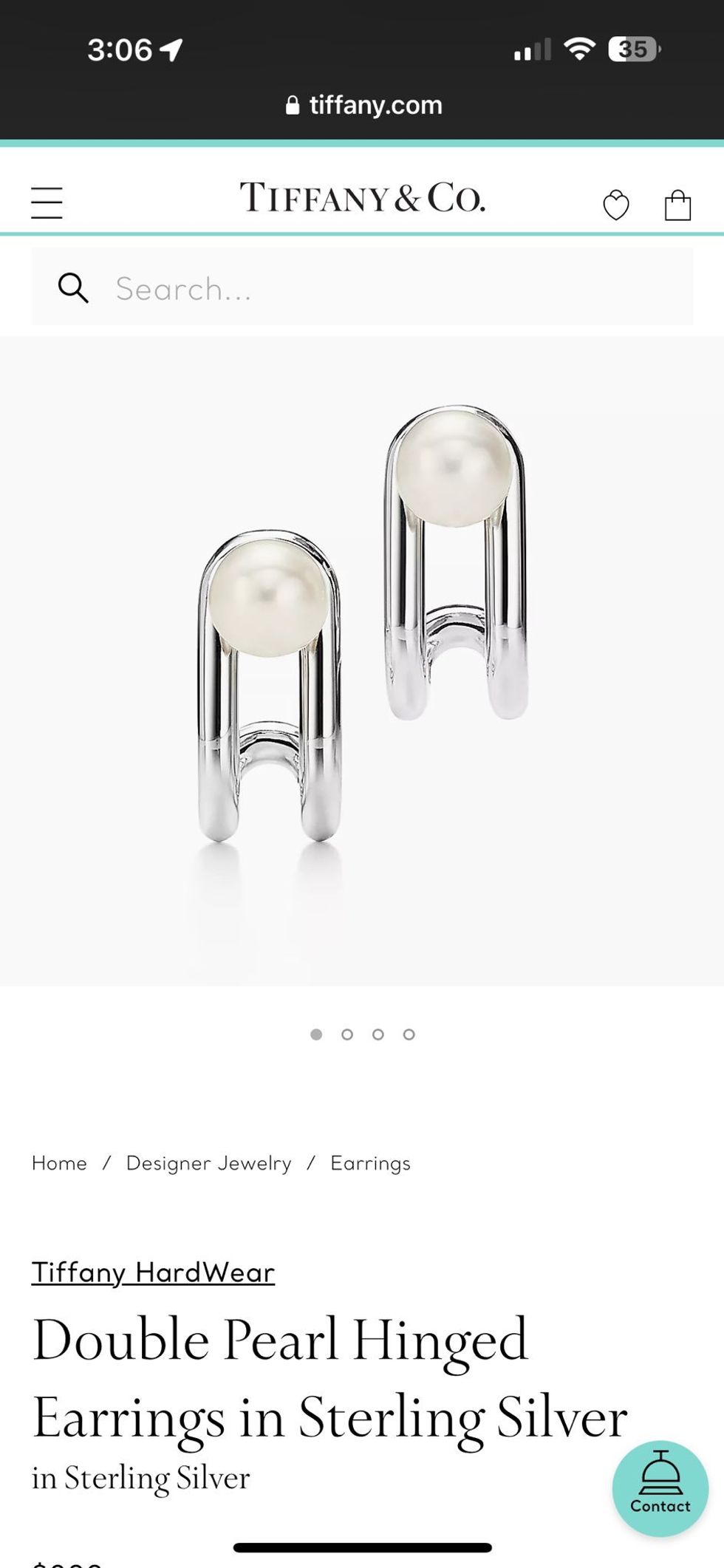Select the second carousel dot
The image size is (724, 1568).
point(347,1034)
